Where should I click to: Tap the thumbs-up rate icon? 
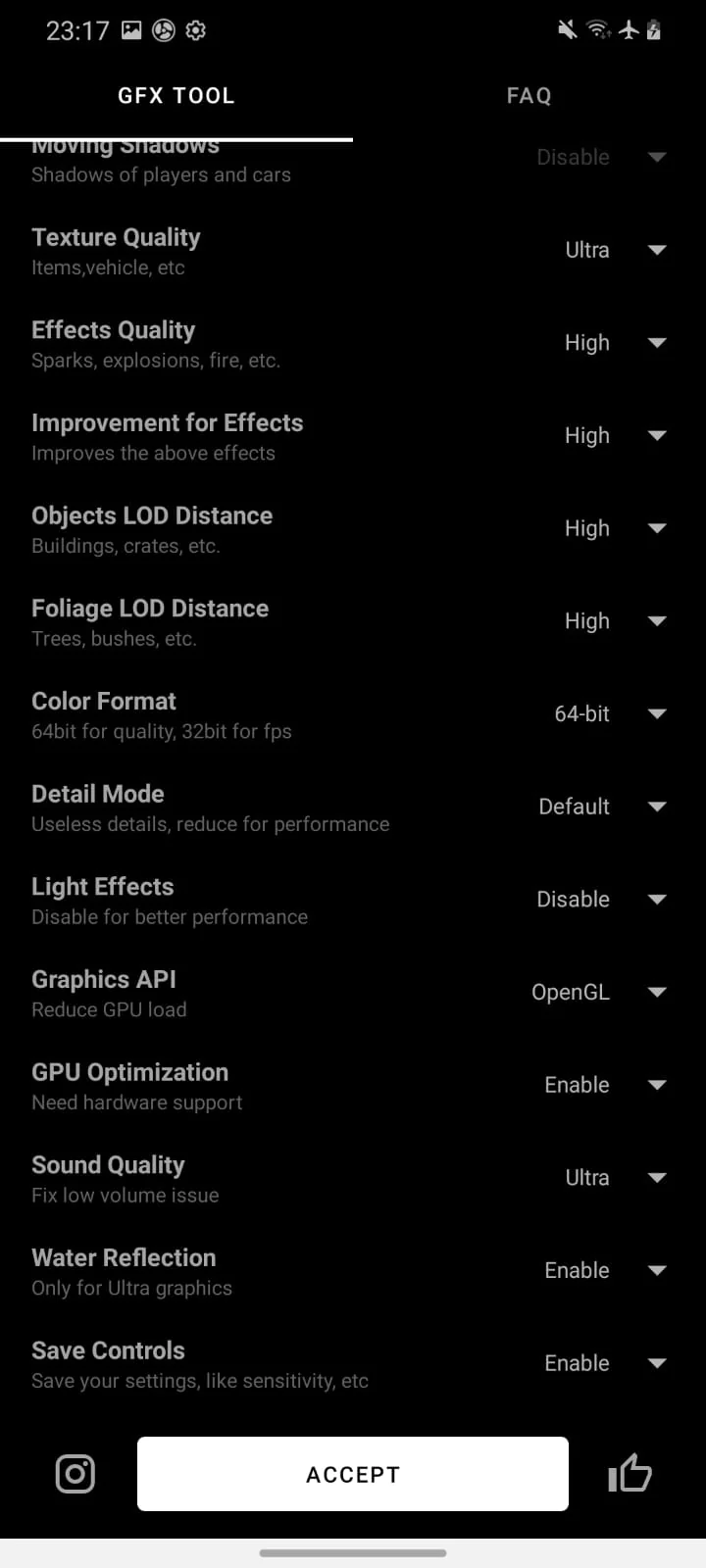click(x=630, y=1474)
